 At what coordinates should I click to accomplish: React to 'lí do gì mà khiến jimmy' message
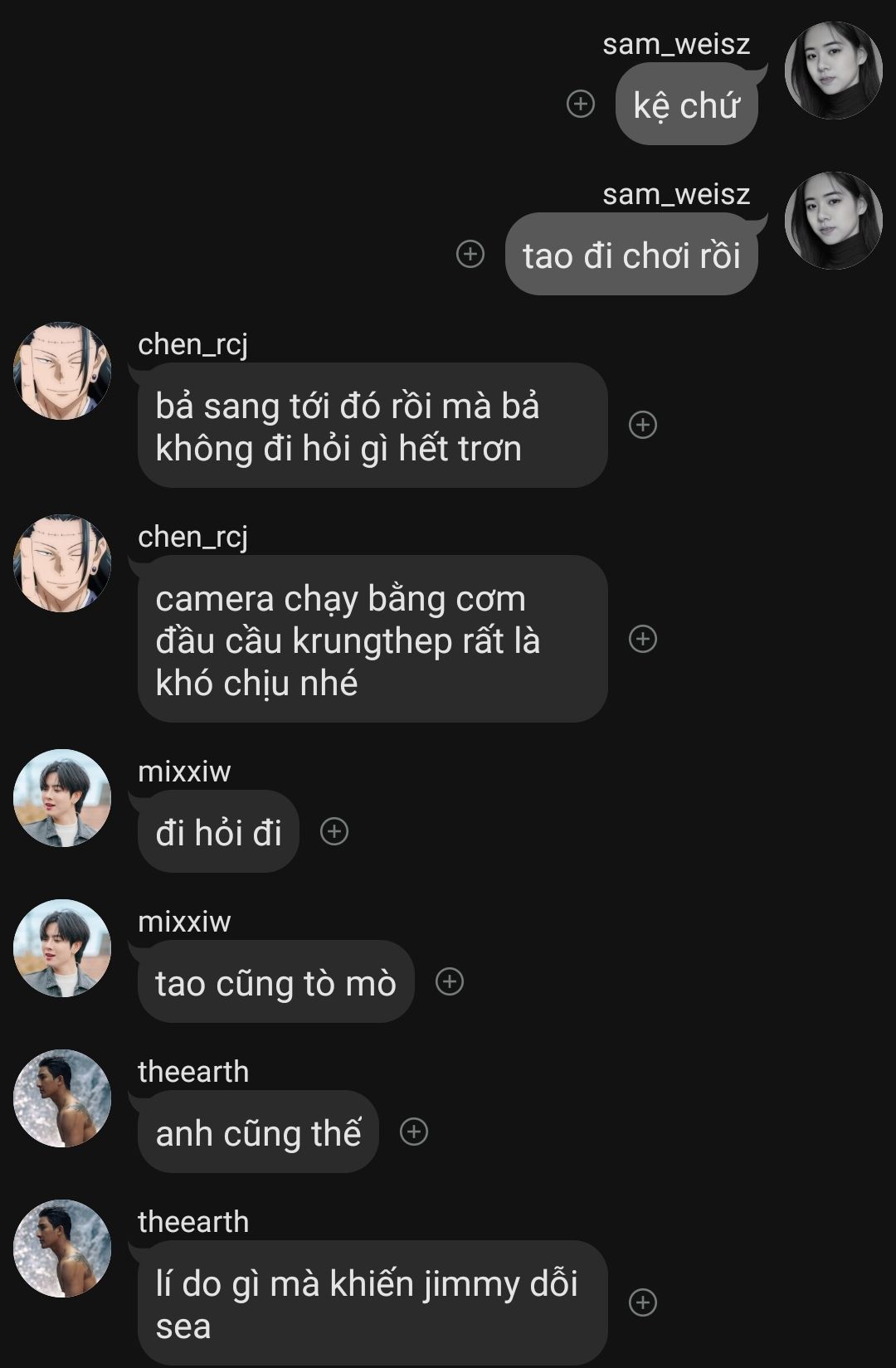pyautogui.click(x=643, y=1302)
